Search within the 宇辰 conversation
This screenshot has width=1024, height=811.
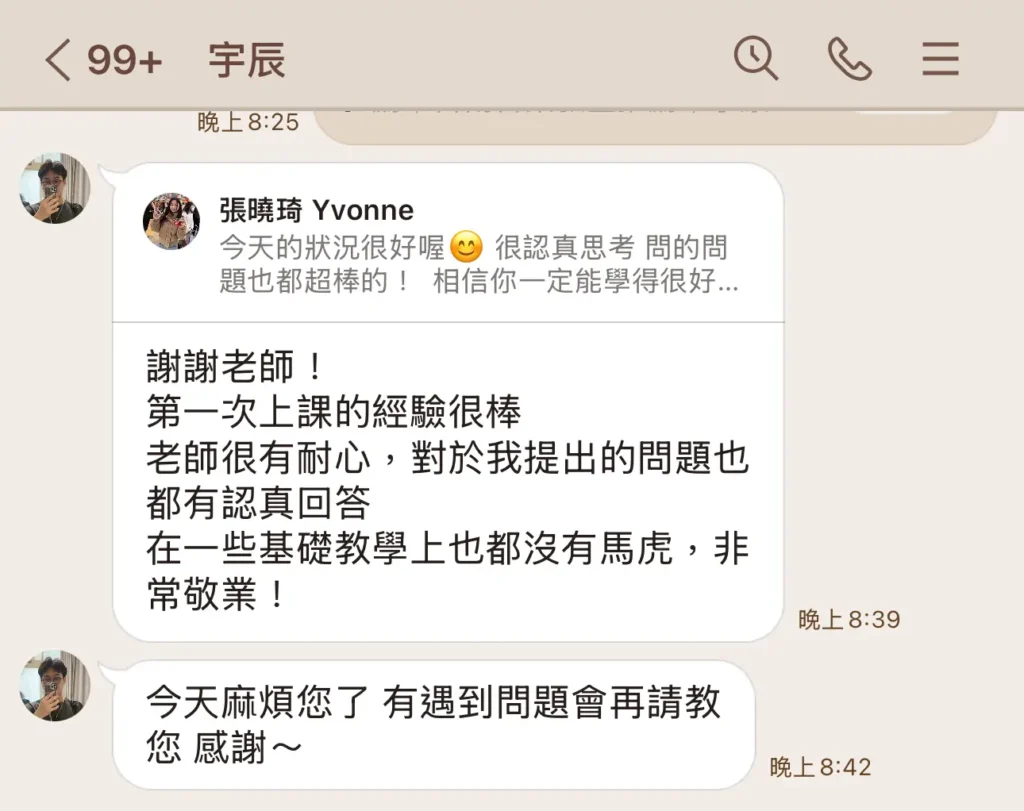(755, 59)
